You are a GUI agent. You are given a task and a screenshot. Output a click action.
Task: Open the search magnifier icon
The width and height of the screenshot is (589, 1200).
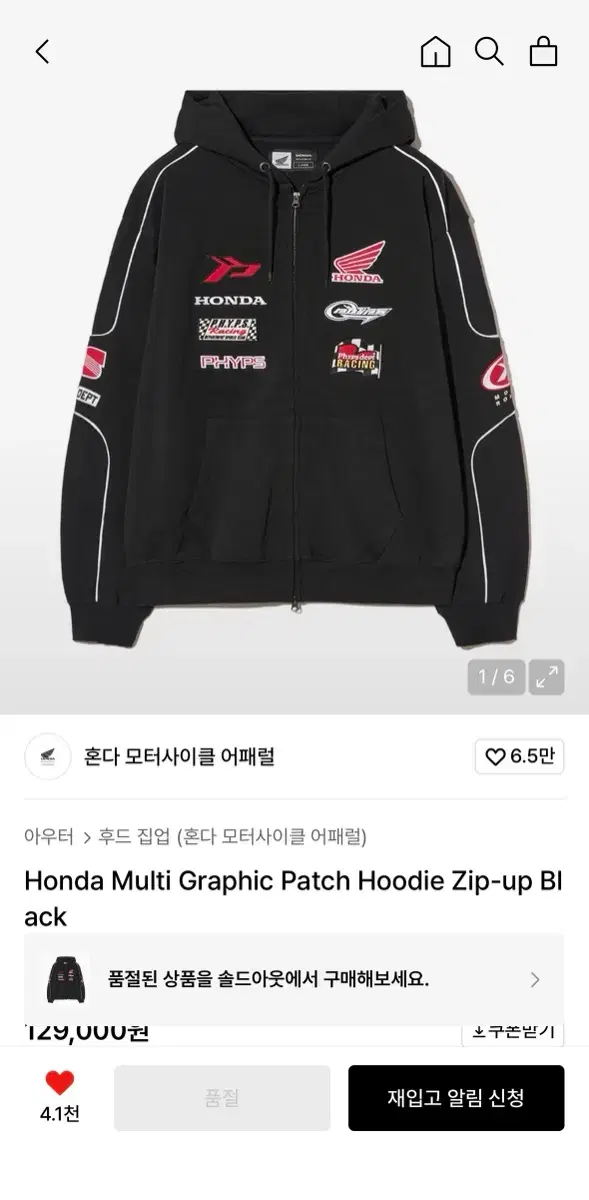489,51
